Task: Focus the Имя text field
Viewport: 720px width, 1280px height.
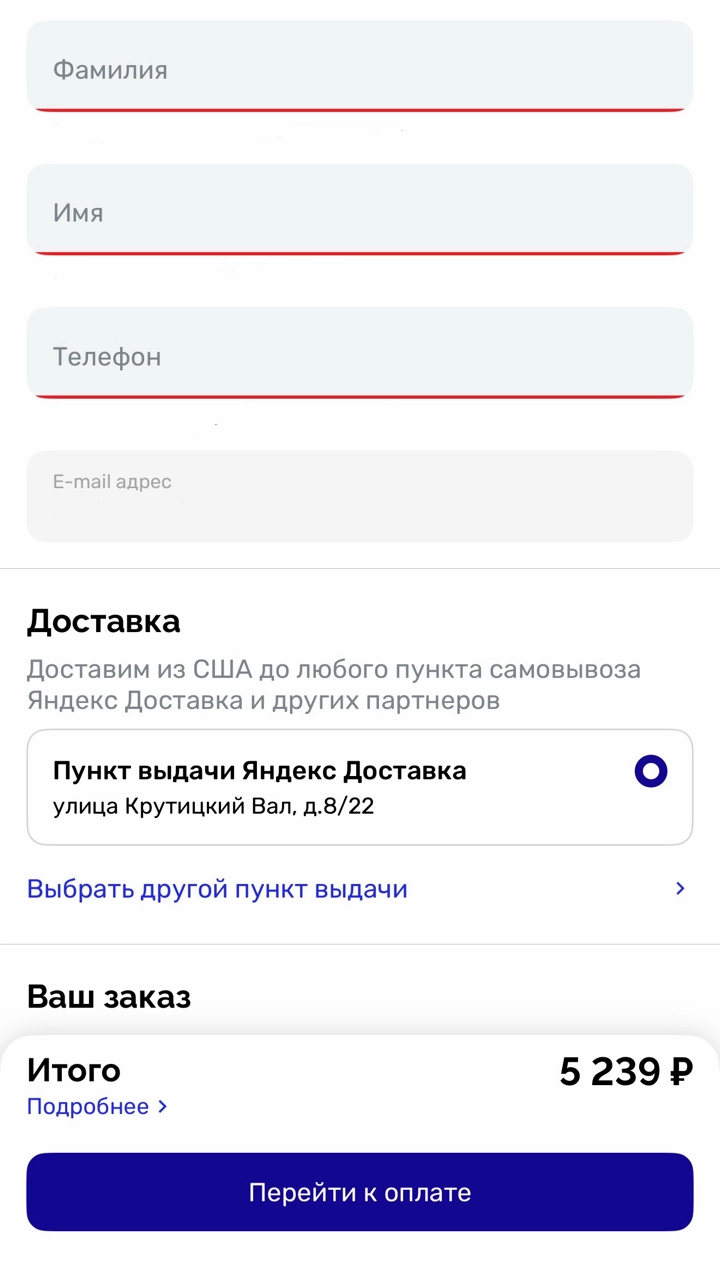Action: [360, 211]
